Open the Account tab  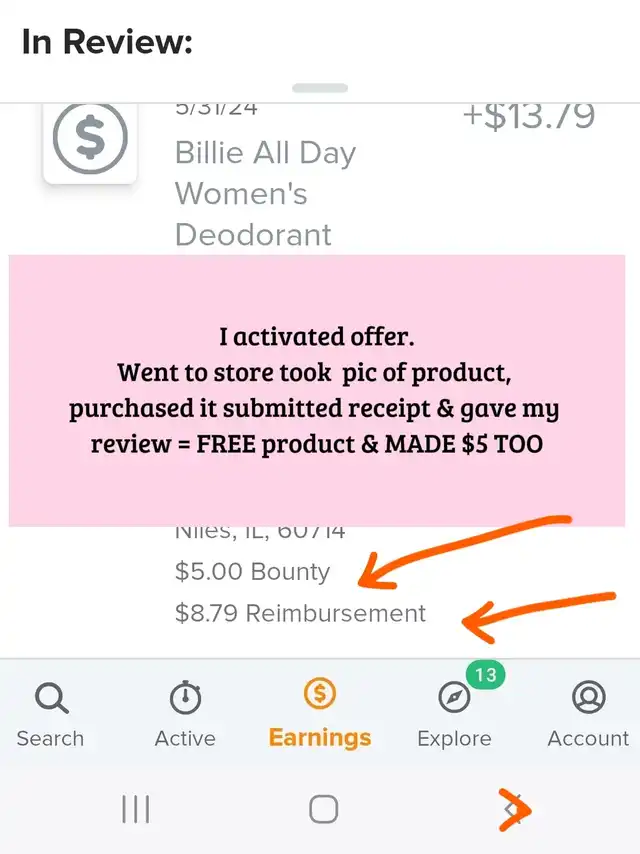[588, 715]
